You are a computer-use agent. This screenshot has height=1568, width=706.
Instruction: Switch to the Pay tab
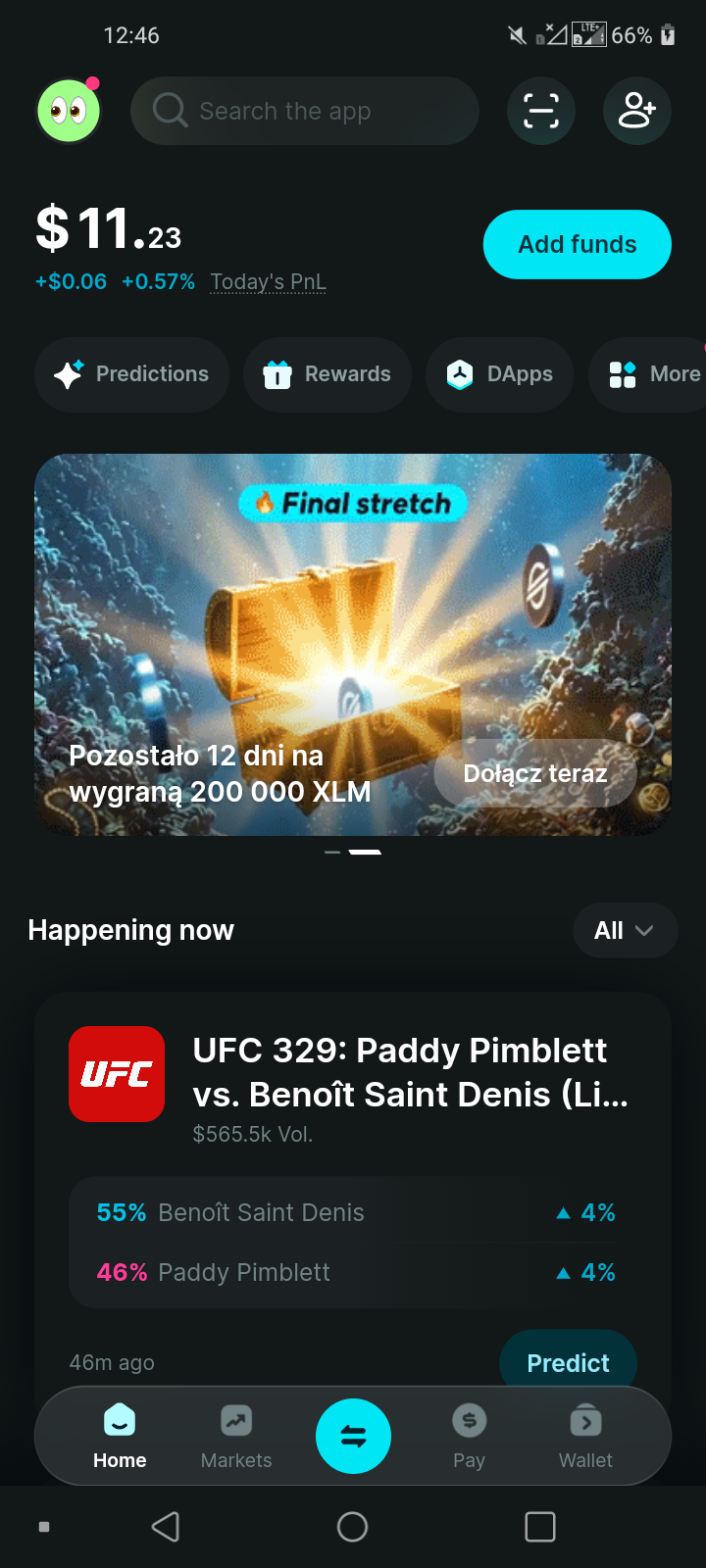click(x=469, y=1437)
